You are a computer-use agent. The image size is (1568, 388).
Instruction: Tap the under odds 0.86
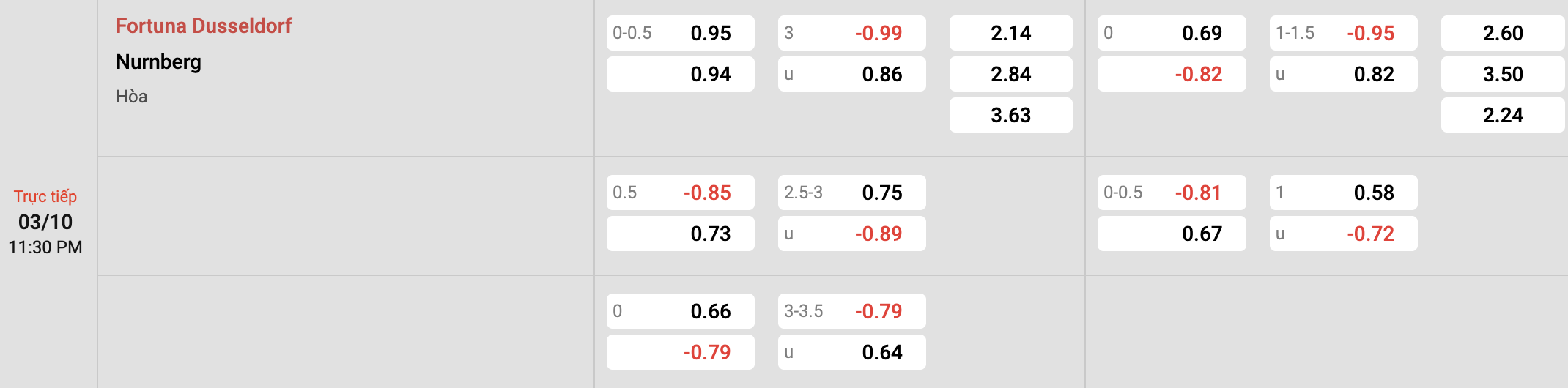coord(852,74)
